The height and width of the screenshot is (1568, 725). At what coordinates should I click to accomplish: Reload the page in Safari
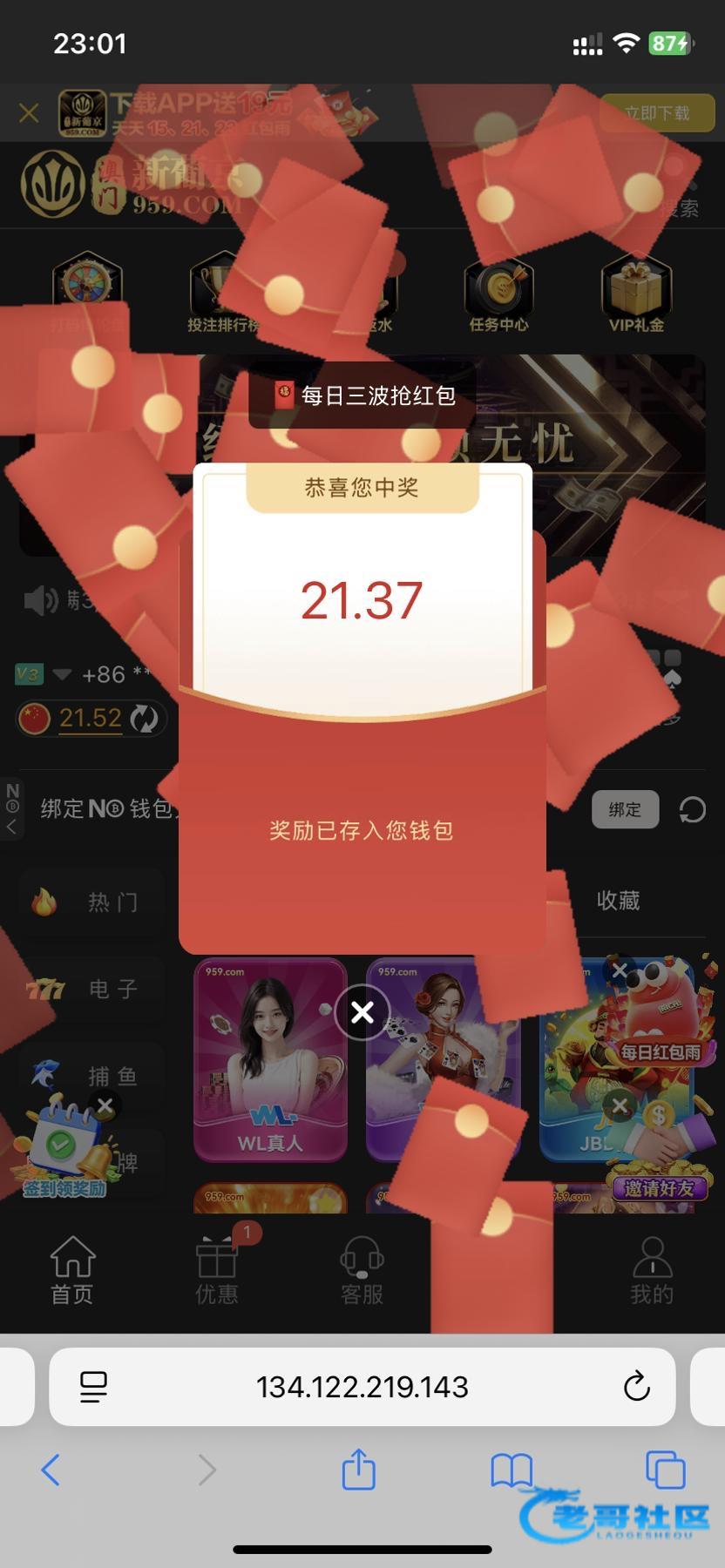[637, 1386]
